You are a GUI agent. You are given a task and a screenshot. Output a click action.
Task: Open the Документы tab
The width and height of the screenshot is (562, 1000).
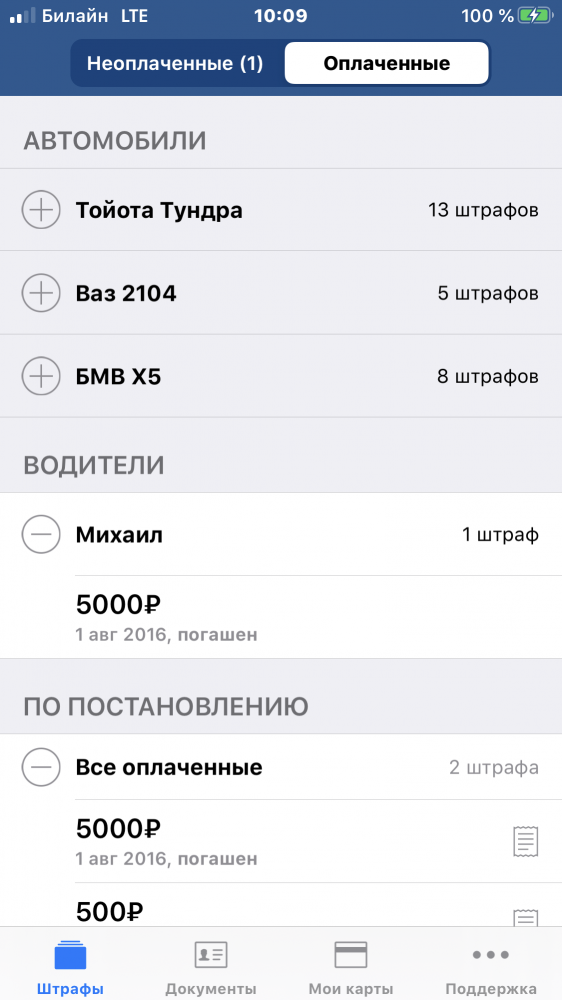point(211,966)
